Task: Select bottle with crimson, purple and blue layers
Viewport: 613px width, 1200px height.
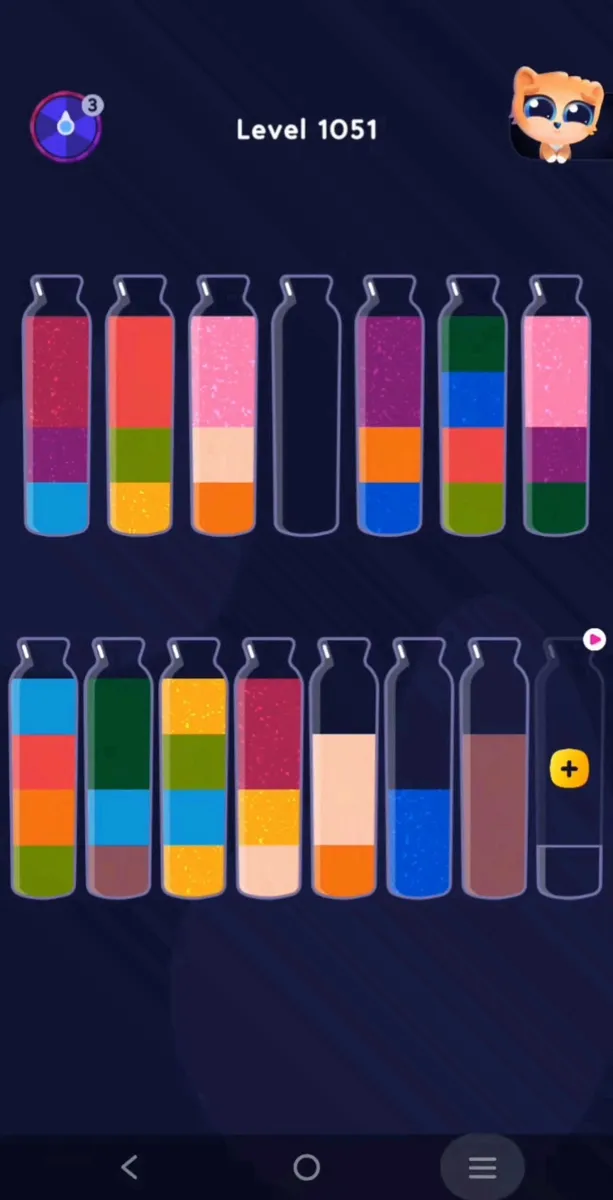Action: [57, 406]
